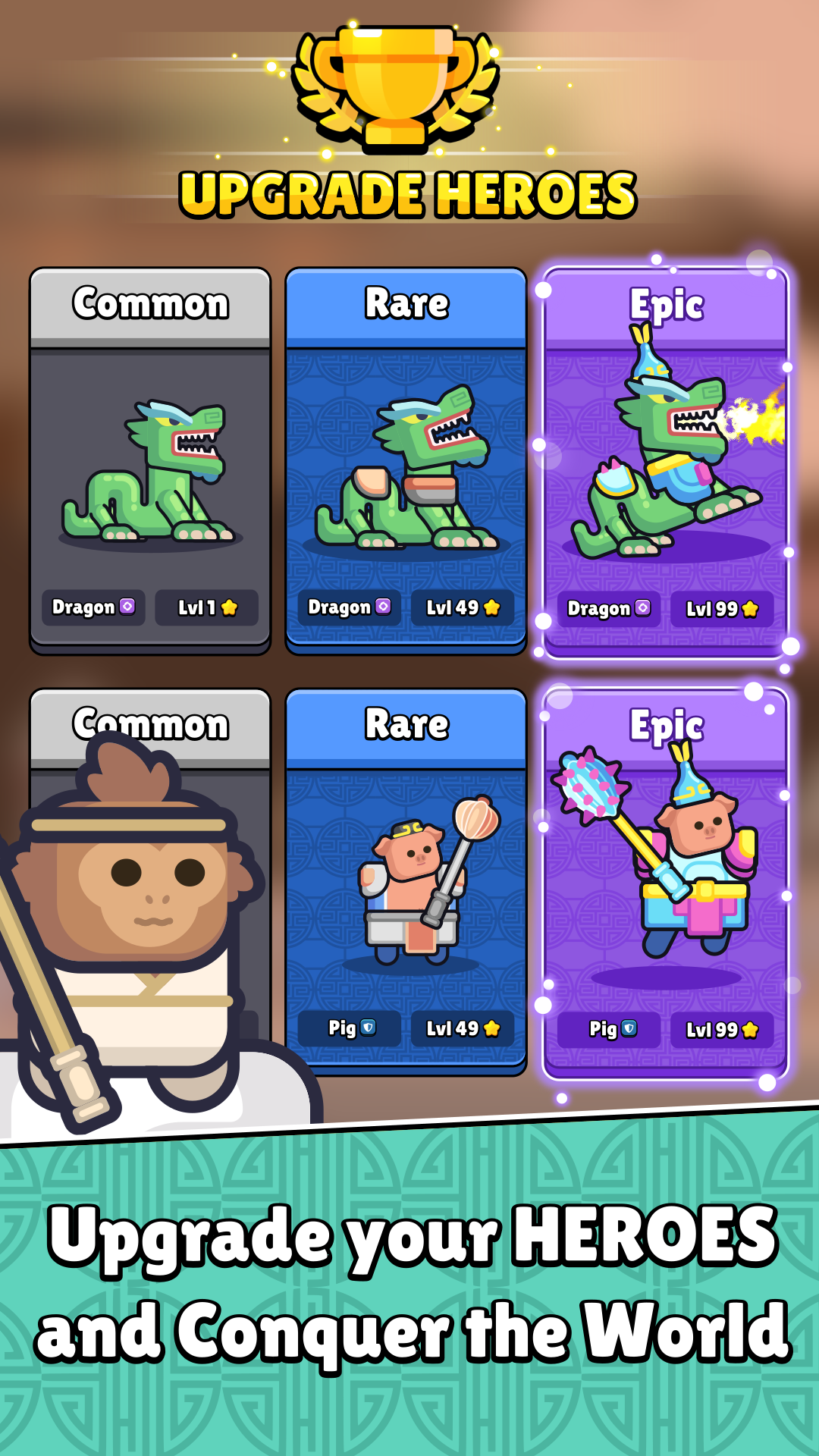The width and height of the screenshot is (819, 1456).
Task: Select the Rare header on the pig row
Action: point(407,725)
